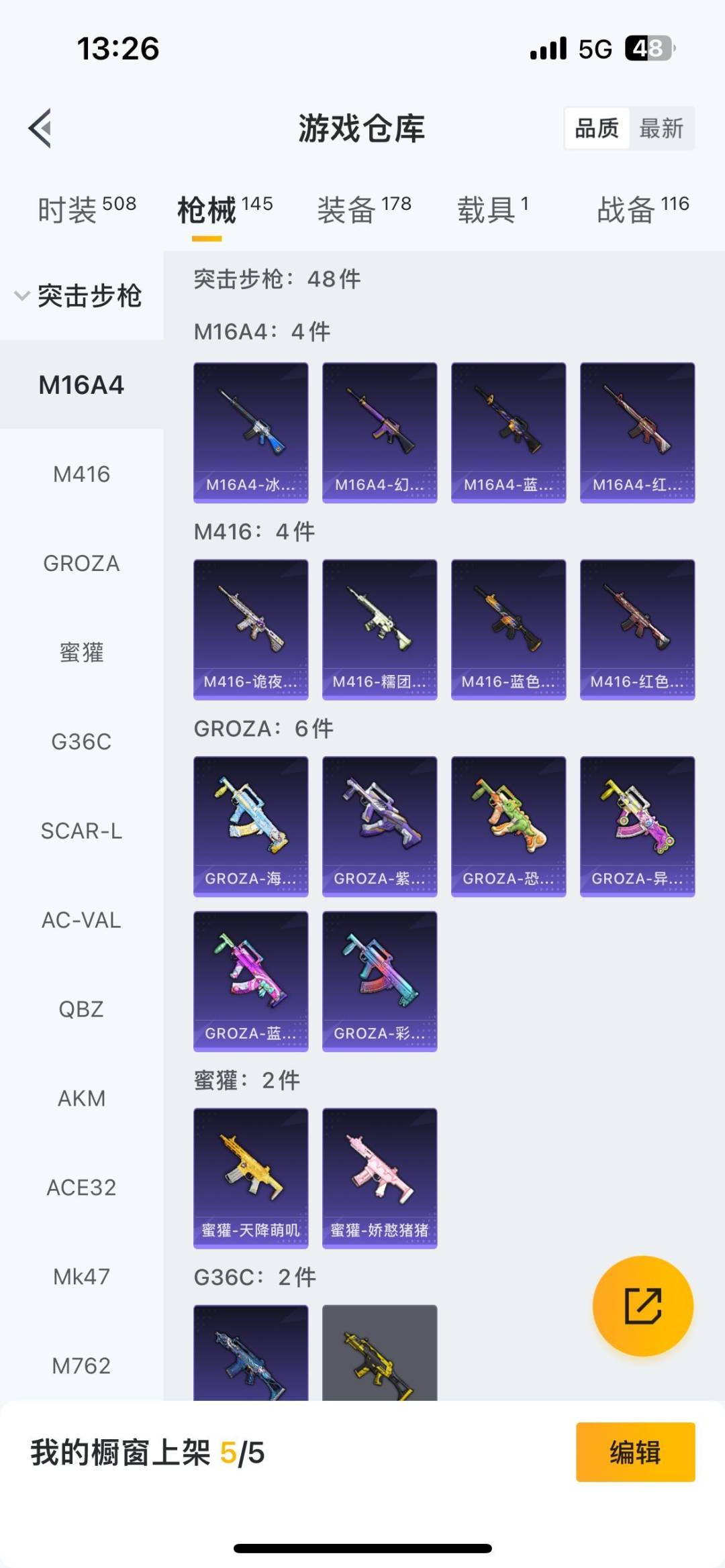View the 蜜獾-娇憨猪猪 skin thumbnail

pyautogui.click(x=379, y=1178)
